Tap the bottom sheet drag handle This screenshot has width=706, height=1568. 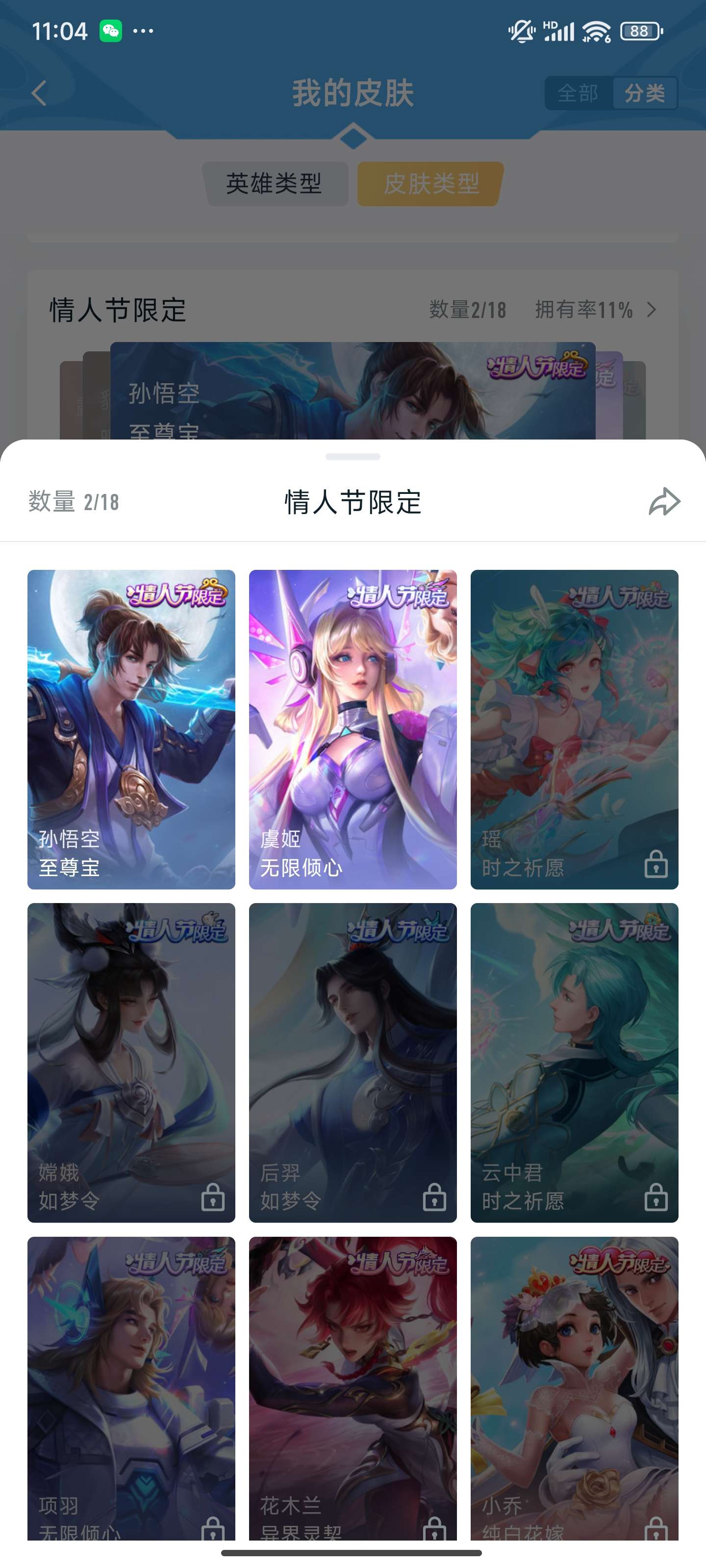353,457
